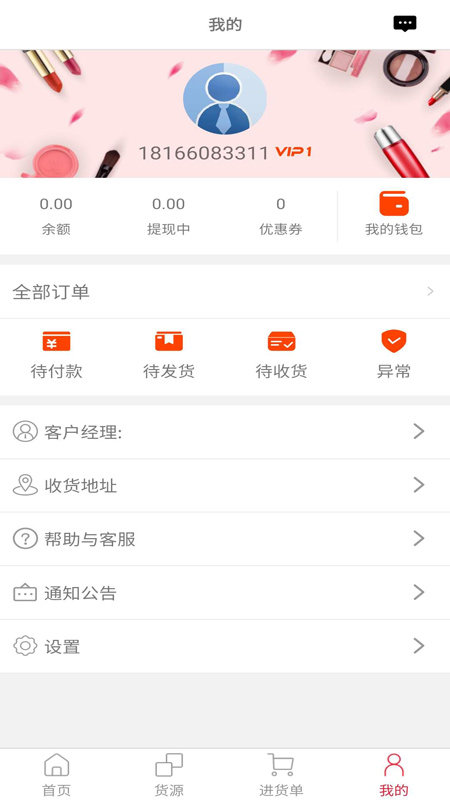Image resolution: width=450 pixels, height=800 pixels.
Task: Open 通知公告 announcements
Action: coord(225,592)
